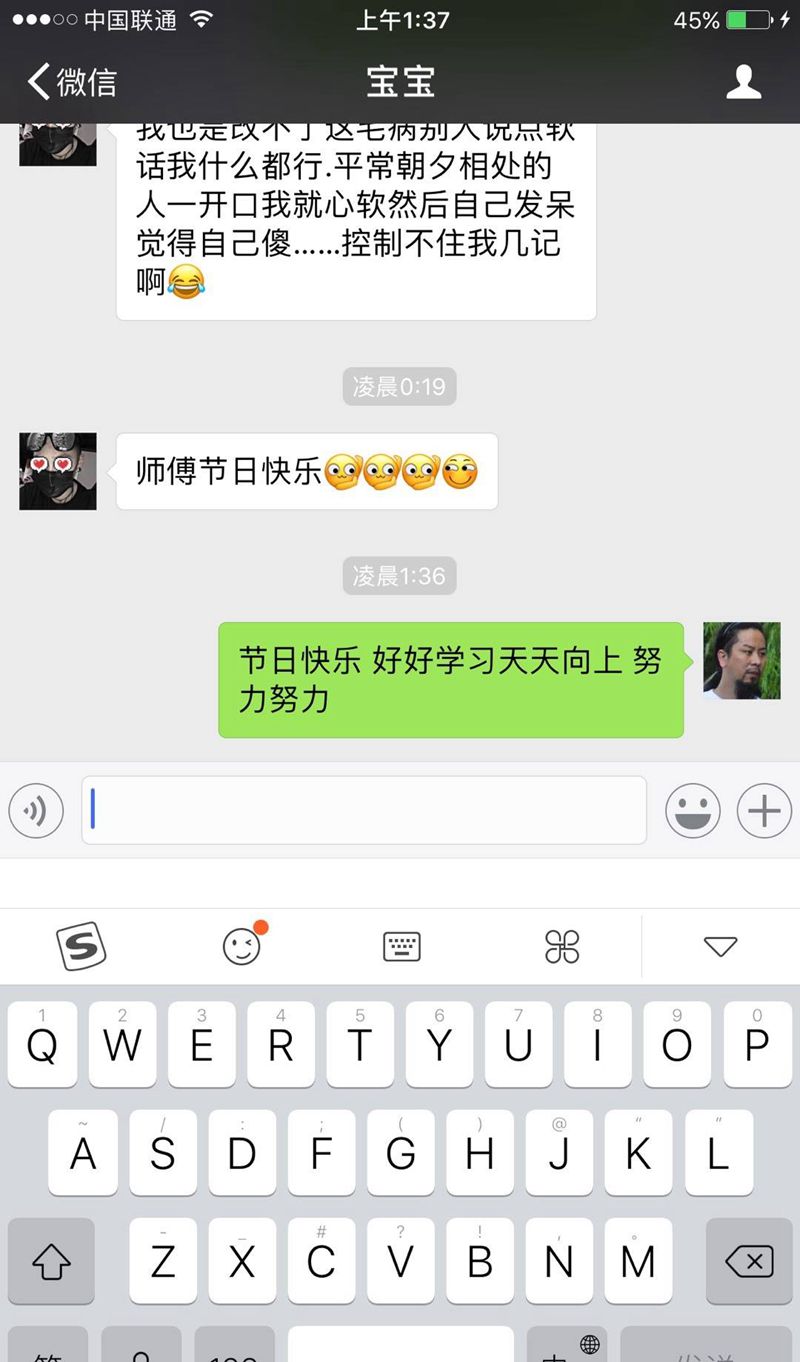Viewport: 800px width, 1362px height.
Task: Toggle the shift key
Action: click(51, 1262)
